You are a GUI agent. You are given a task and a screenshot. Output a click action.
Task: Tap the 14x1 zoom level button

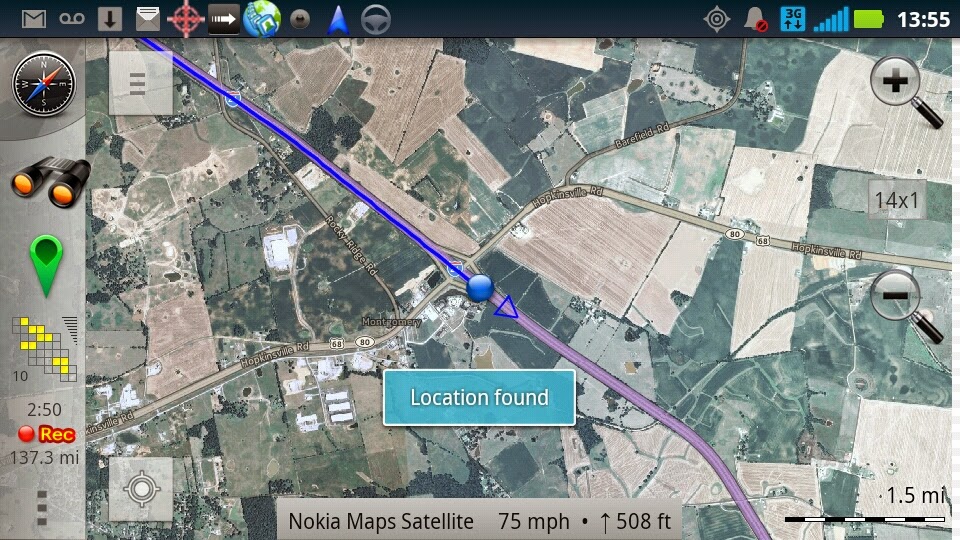896,200
